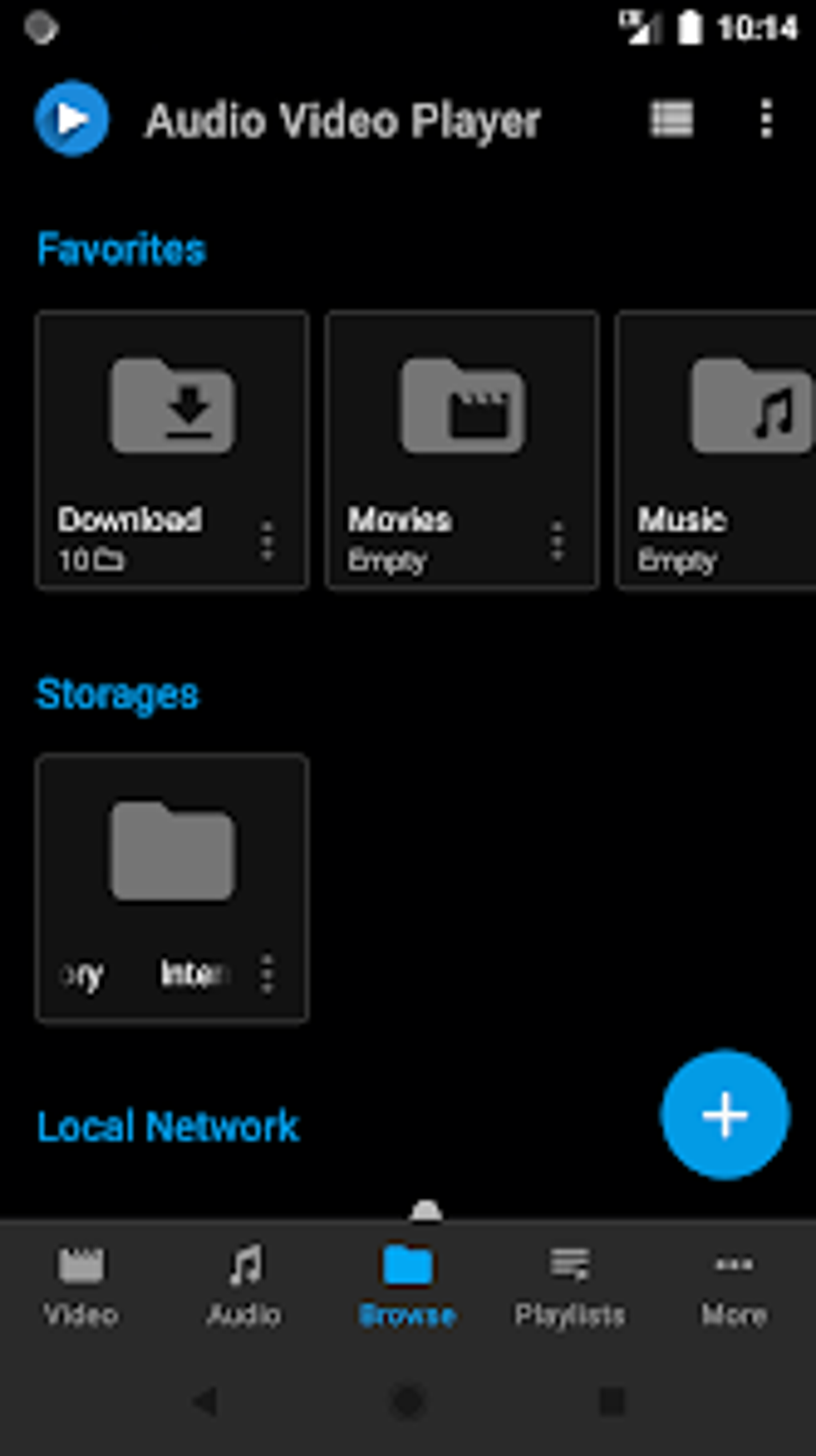The height and width of the screenshot is (1456, 816).
Task: Open options for the internal storage
Action: (267, 973)
